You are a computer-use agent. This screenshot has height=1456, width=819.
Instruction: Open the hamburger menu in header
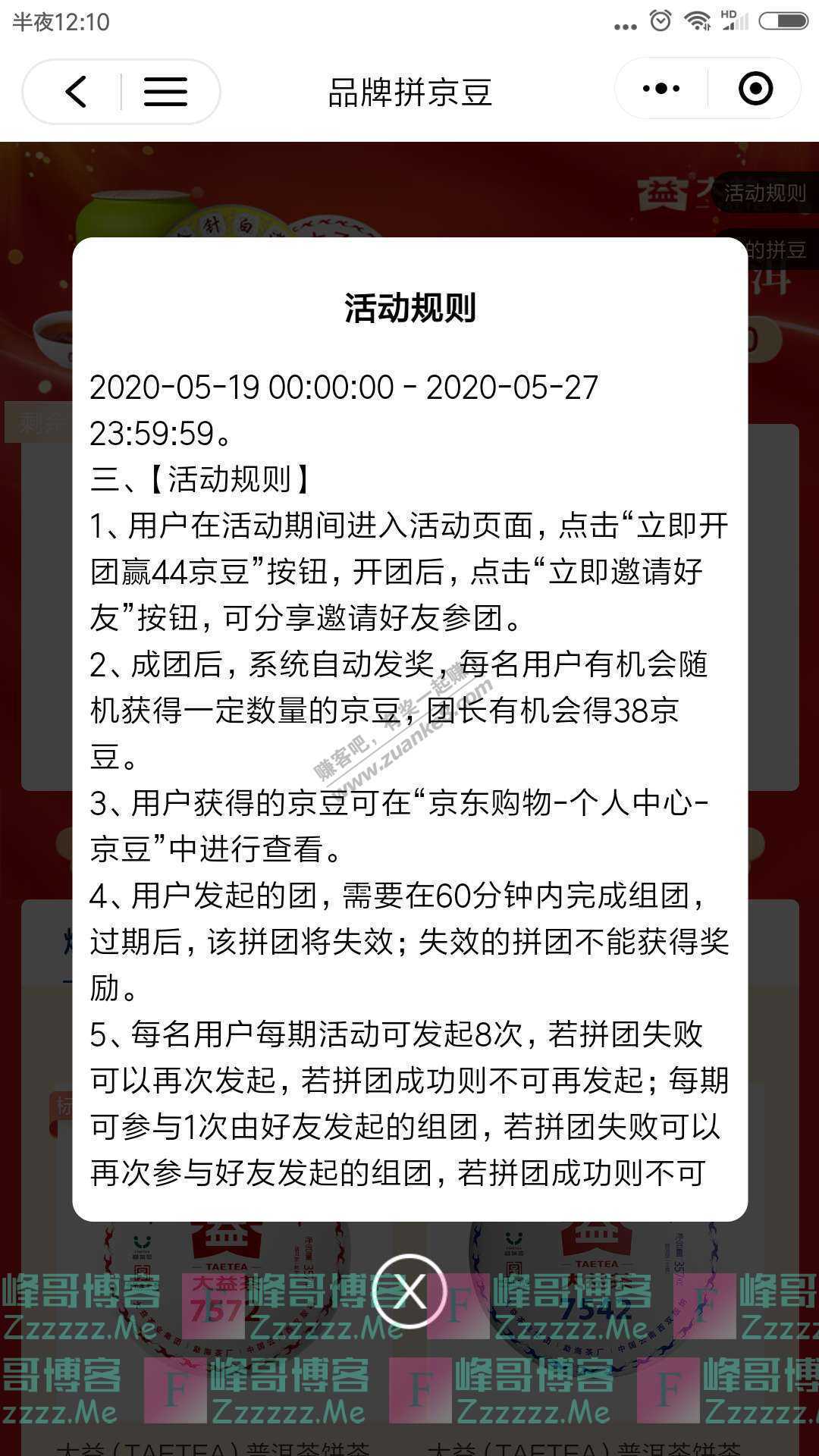click(x=165, y=92)
